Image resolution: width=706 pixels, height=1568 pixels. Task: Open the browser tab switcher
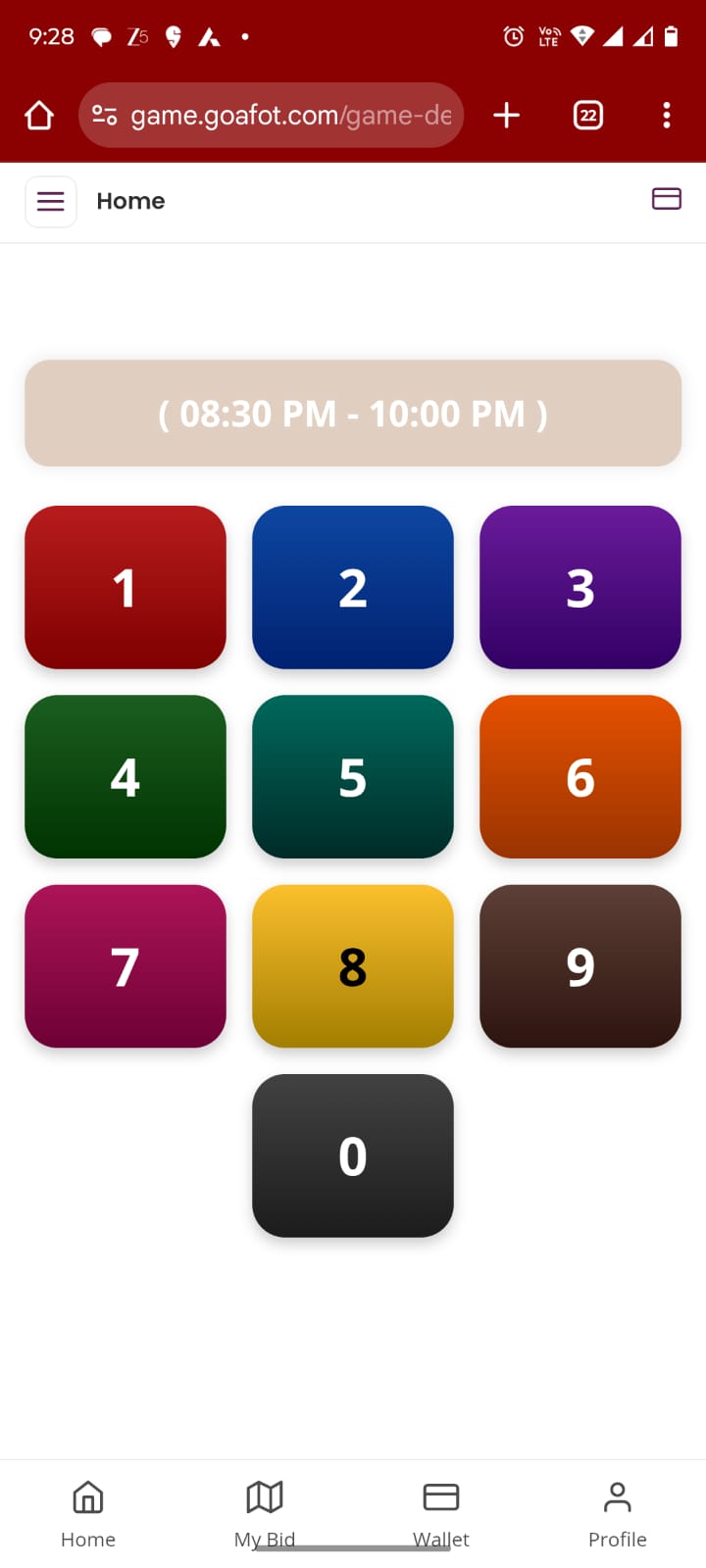[587, 116]
